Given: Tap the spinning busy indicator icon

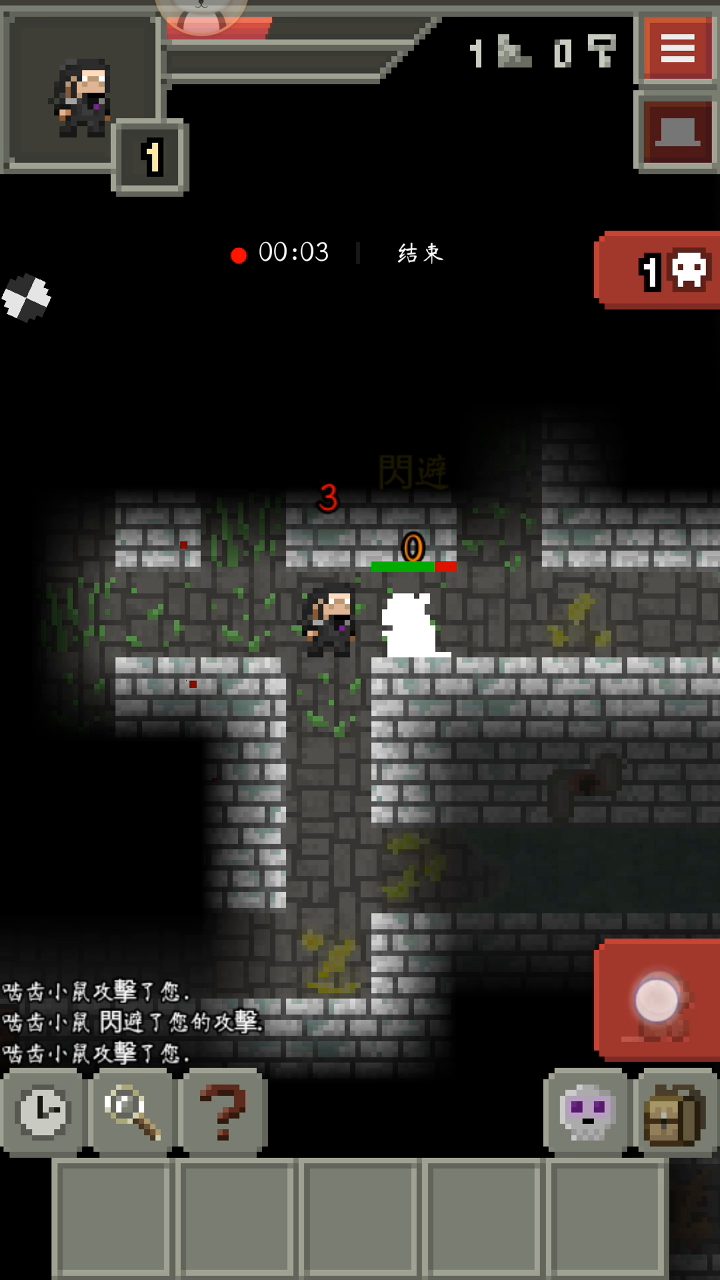Looking at the screenshot, I should [x=26, y=297].
